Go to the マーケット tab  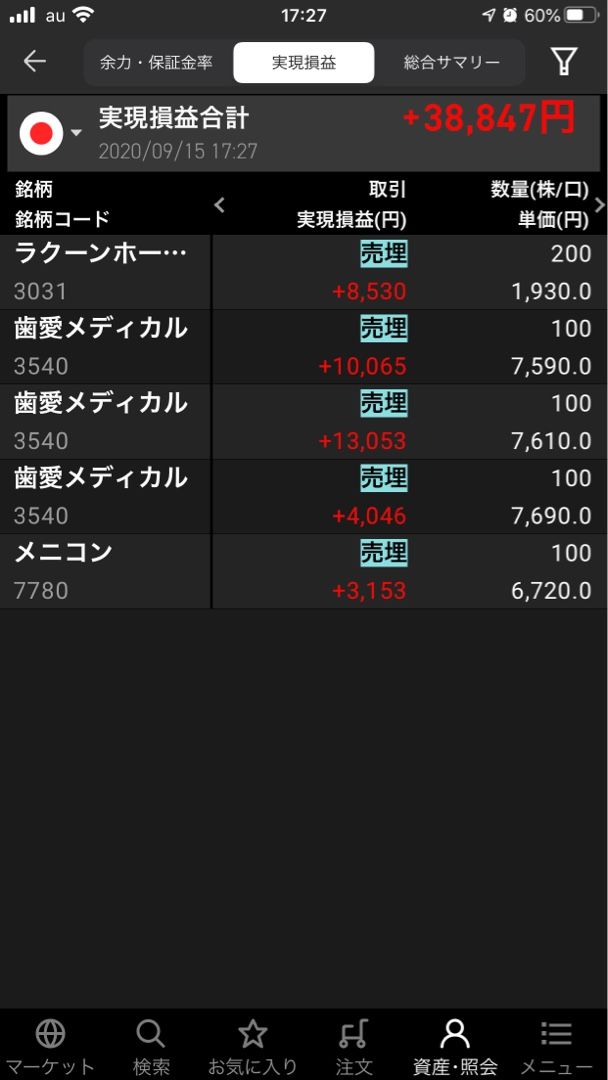50,1046
